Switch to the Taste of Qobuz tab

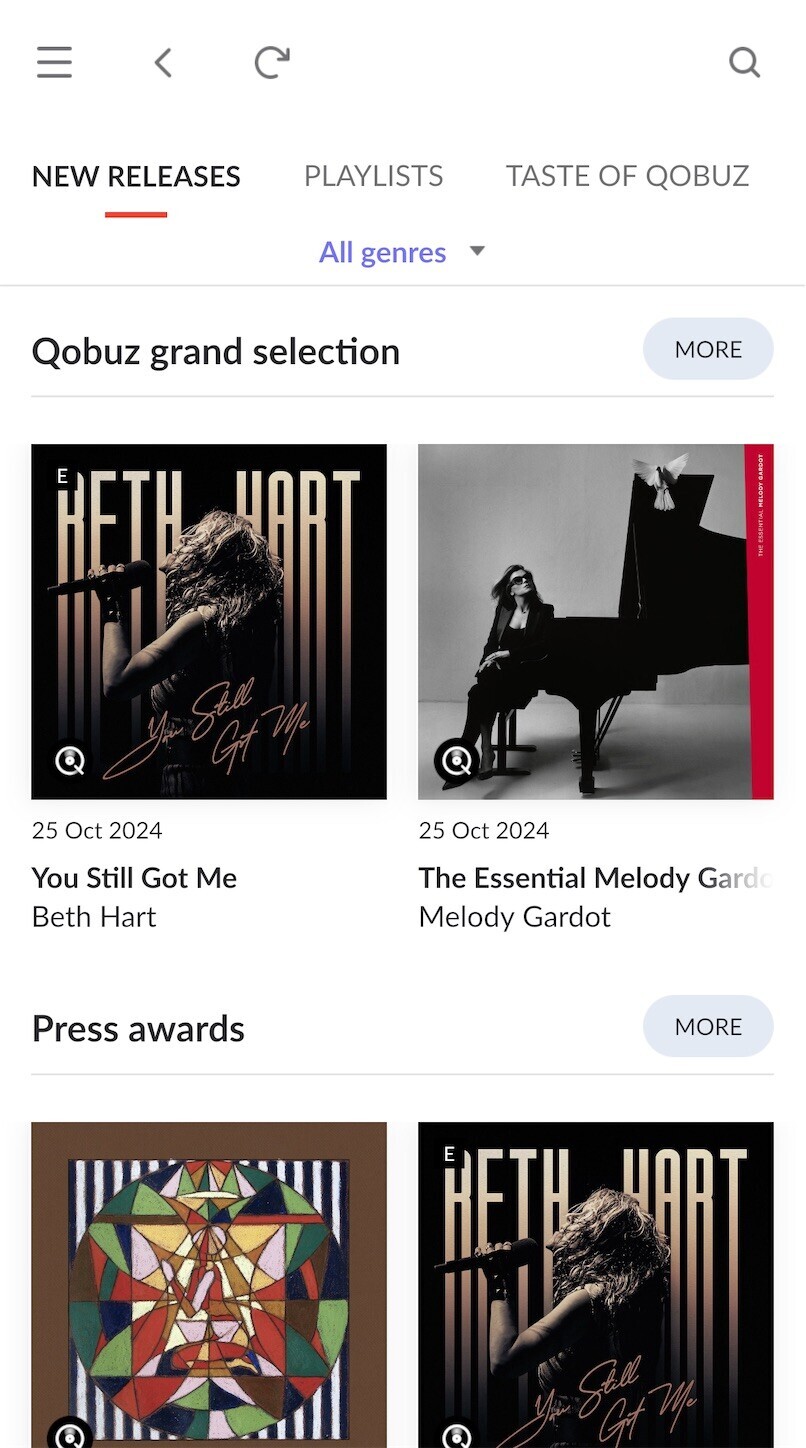point(627,176)
